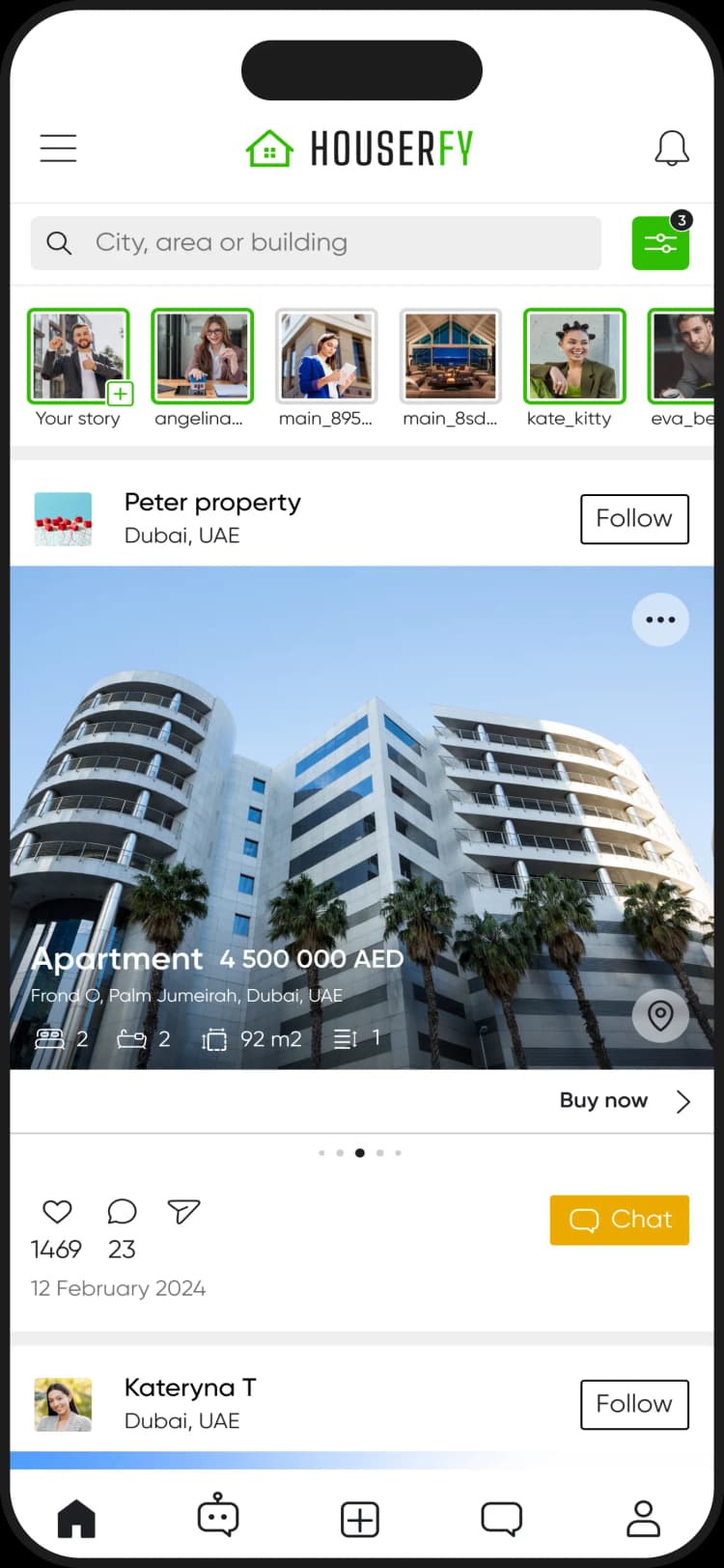Go to the profile tab
The image size is (724, 1568).
(x=643, y=1519)
